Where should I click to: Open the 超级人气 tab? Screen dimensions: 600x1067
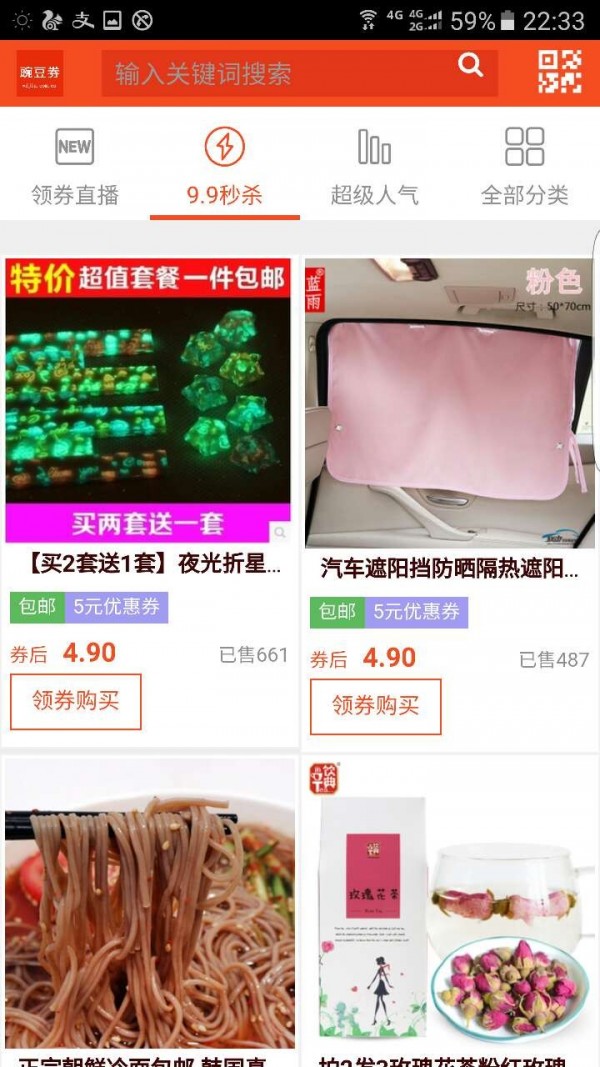[375, 167]
